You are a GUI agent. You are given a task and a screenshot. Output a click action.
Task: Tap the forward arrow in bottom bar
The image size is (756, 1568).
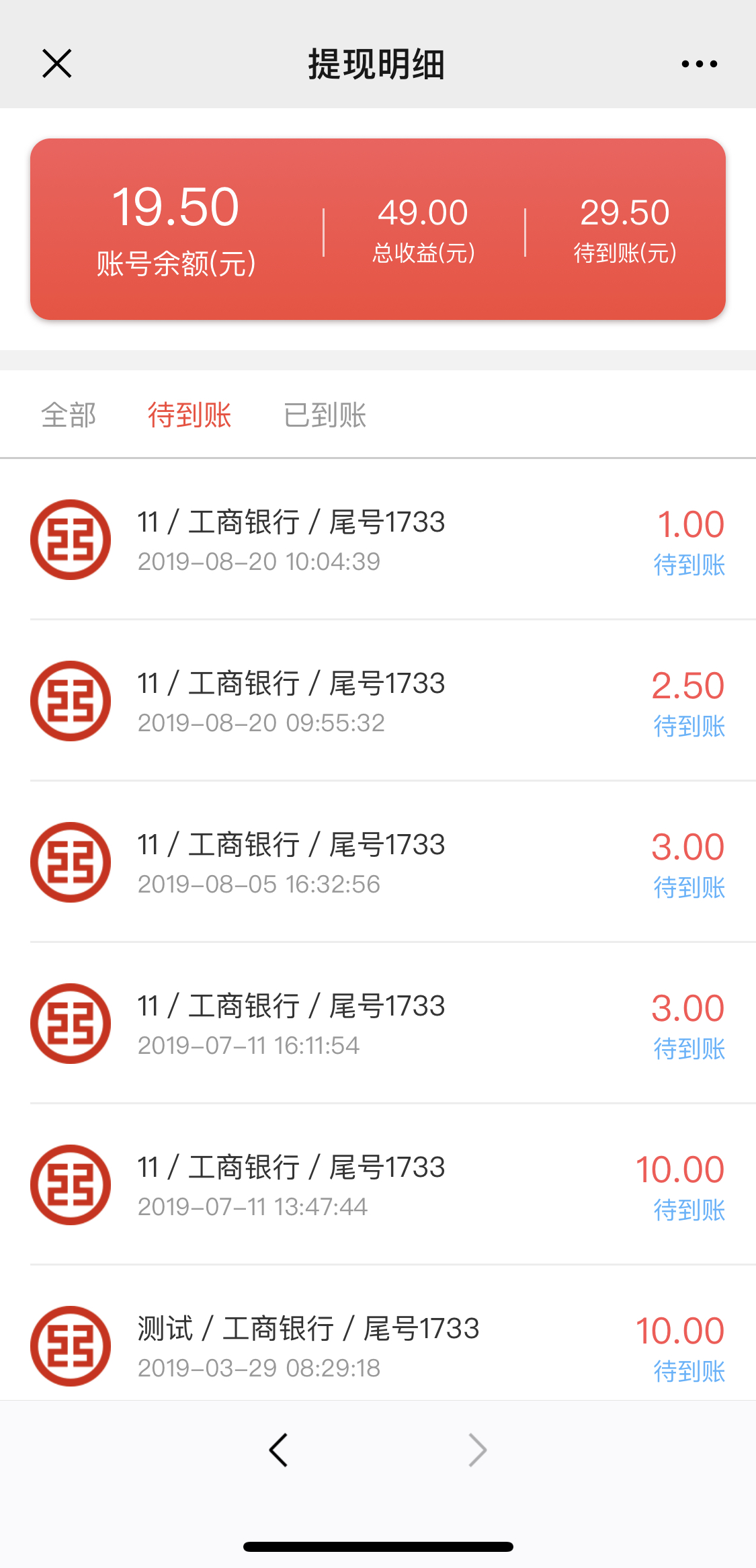pyautogui.click(x=477, y=1450)
